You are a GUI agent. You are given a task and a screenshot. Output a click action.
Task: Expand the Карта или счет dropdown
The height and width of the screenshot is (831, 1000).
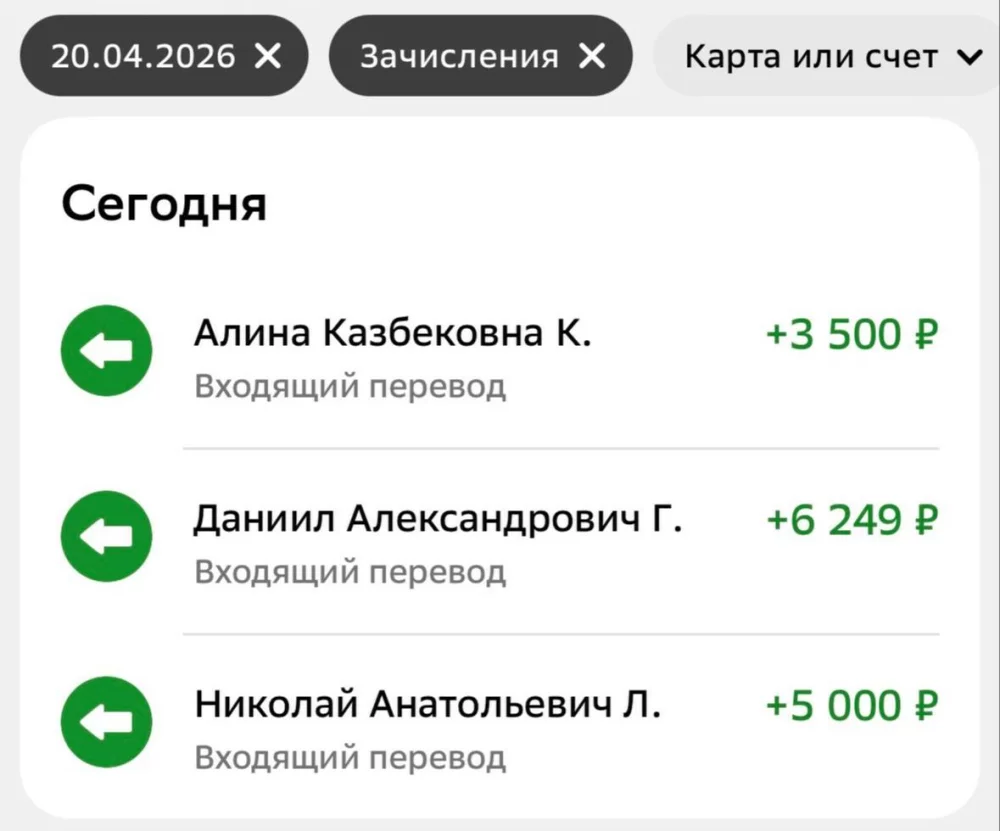coord(830,57)
